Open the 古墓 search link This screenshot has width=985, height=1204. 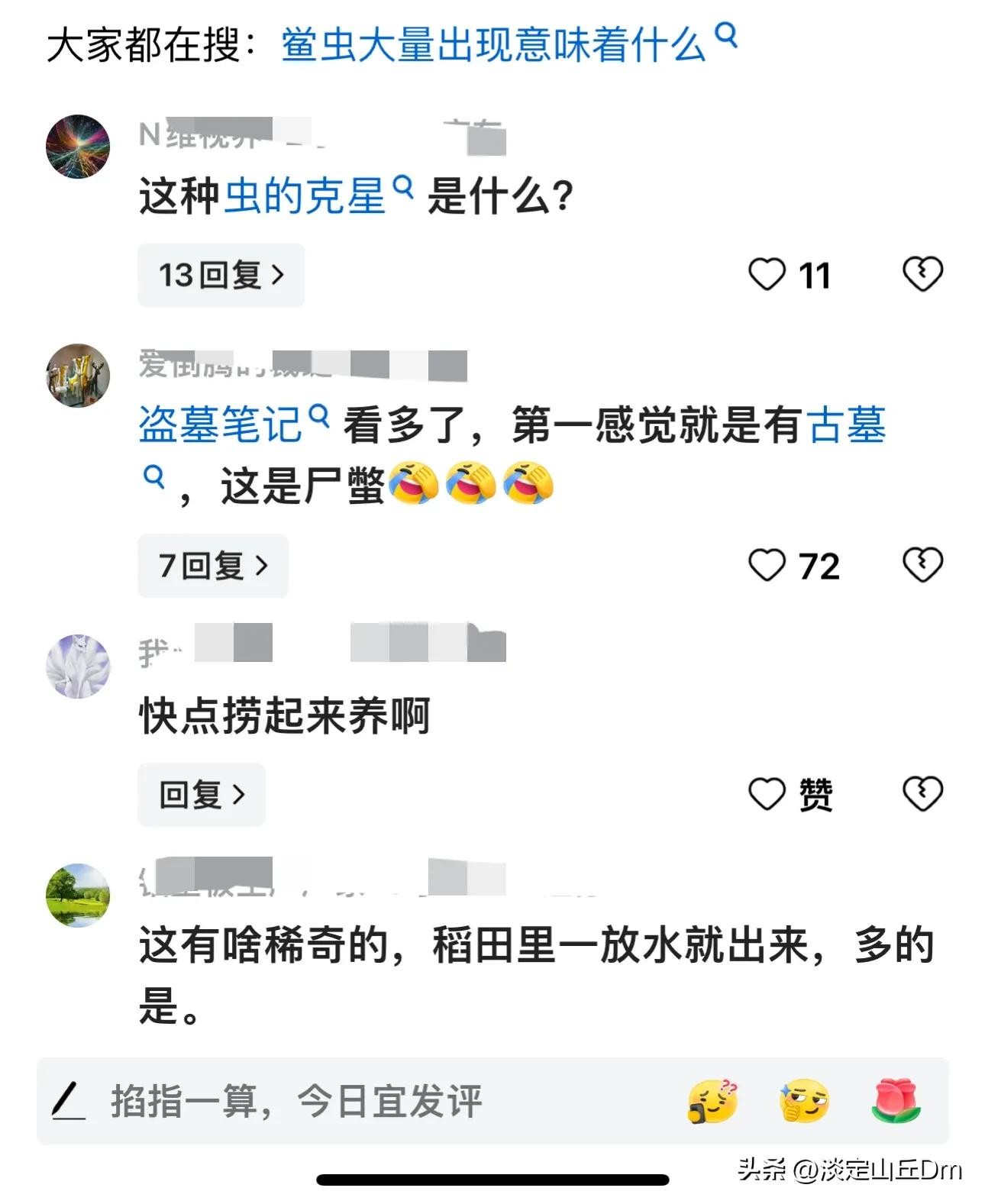coord(846,424)
